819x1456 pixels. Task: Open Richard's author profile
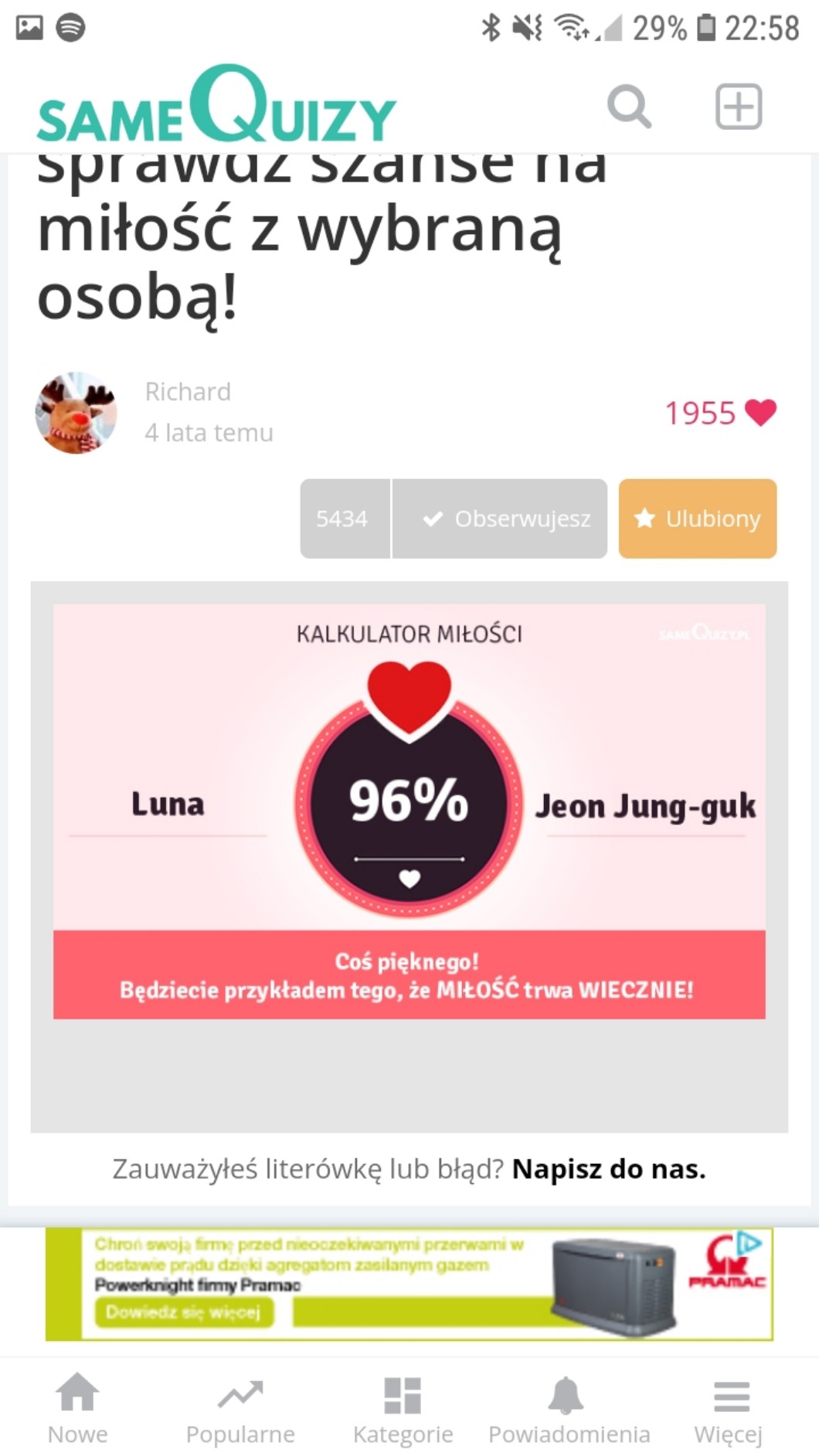tap(188, 392)
